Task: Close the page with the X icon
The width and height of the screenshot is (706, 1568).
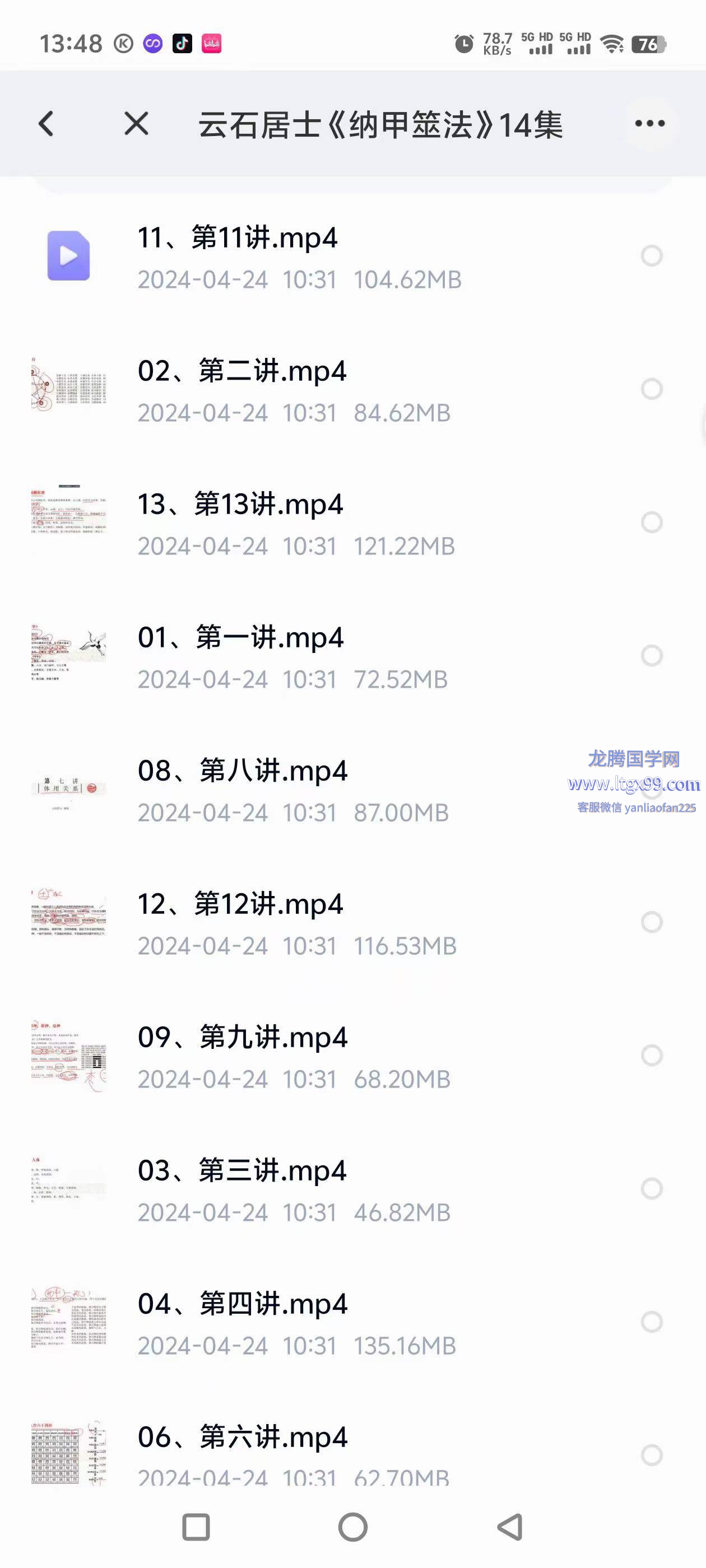Action: 136,124
